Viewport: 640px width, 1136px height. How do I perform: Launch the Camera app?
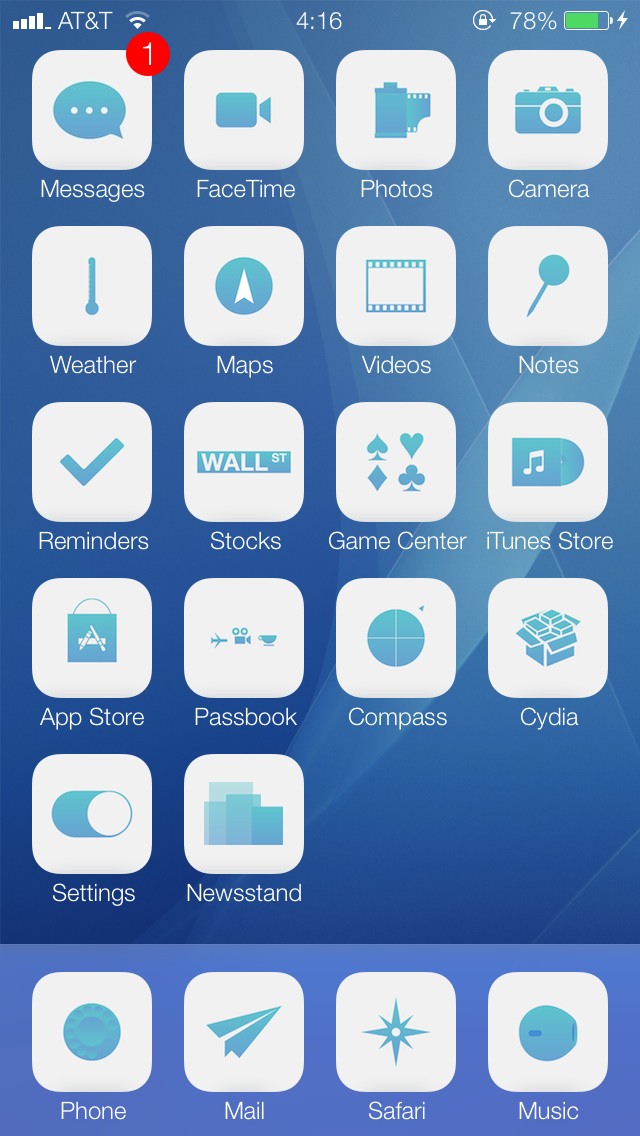548,110
